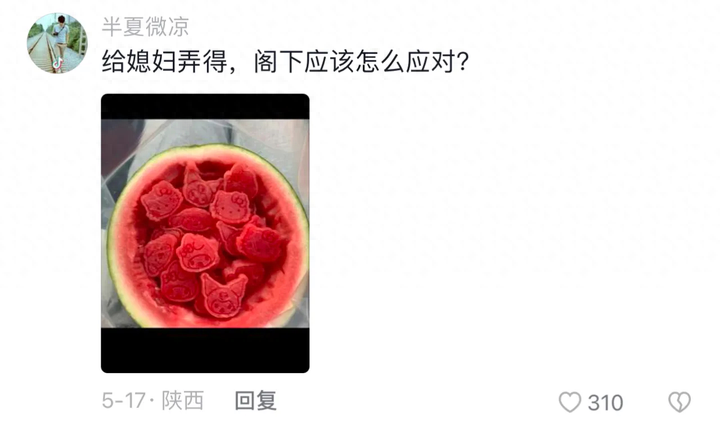Like the comment with 310 likes
Screen dimensions: 720x421
(570, 402)
